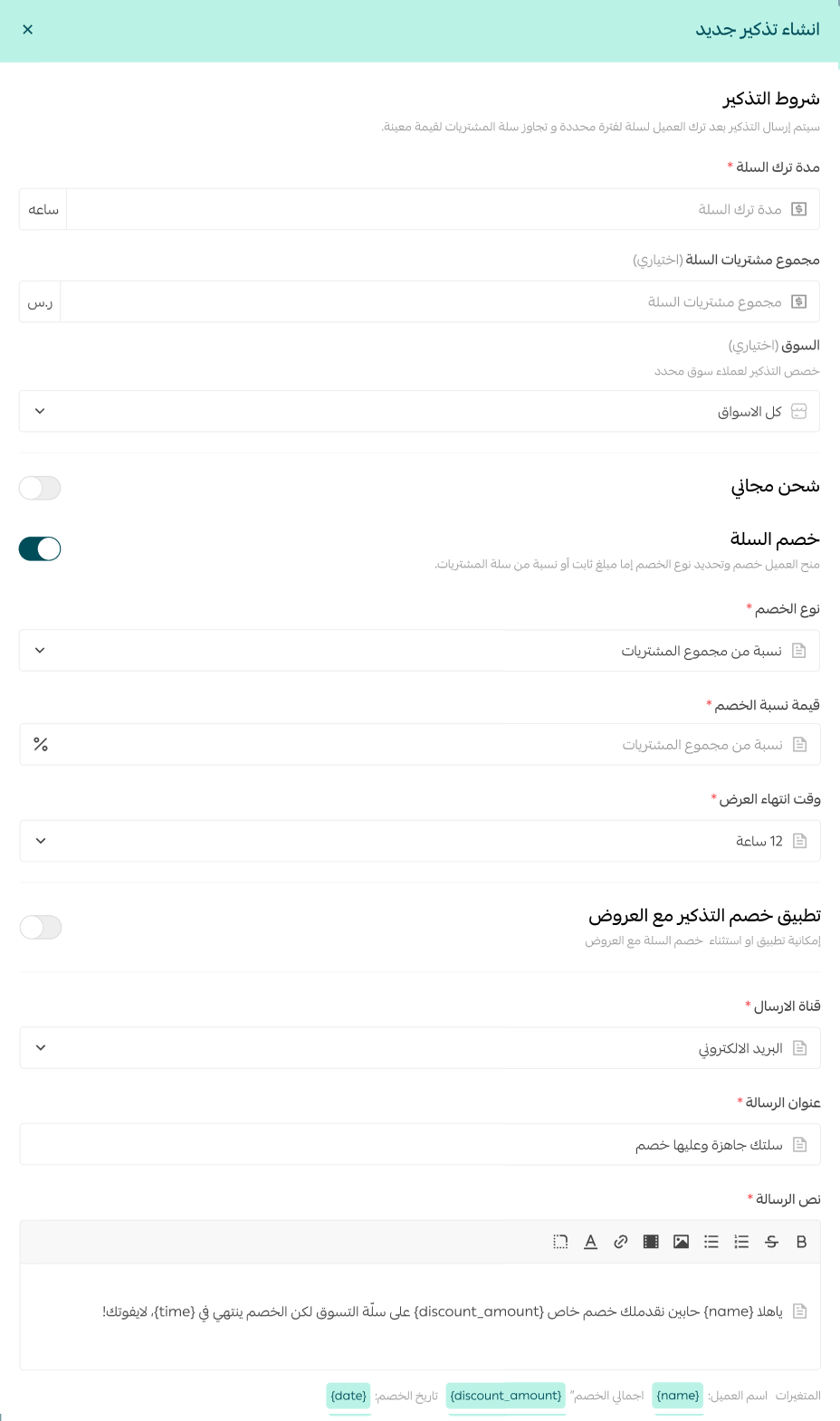
Task: Enable the شحن مجاني free shipping toggle
Action: (40, 488)
